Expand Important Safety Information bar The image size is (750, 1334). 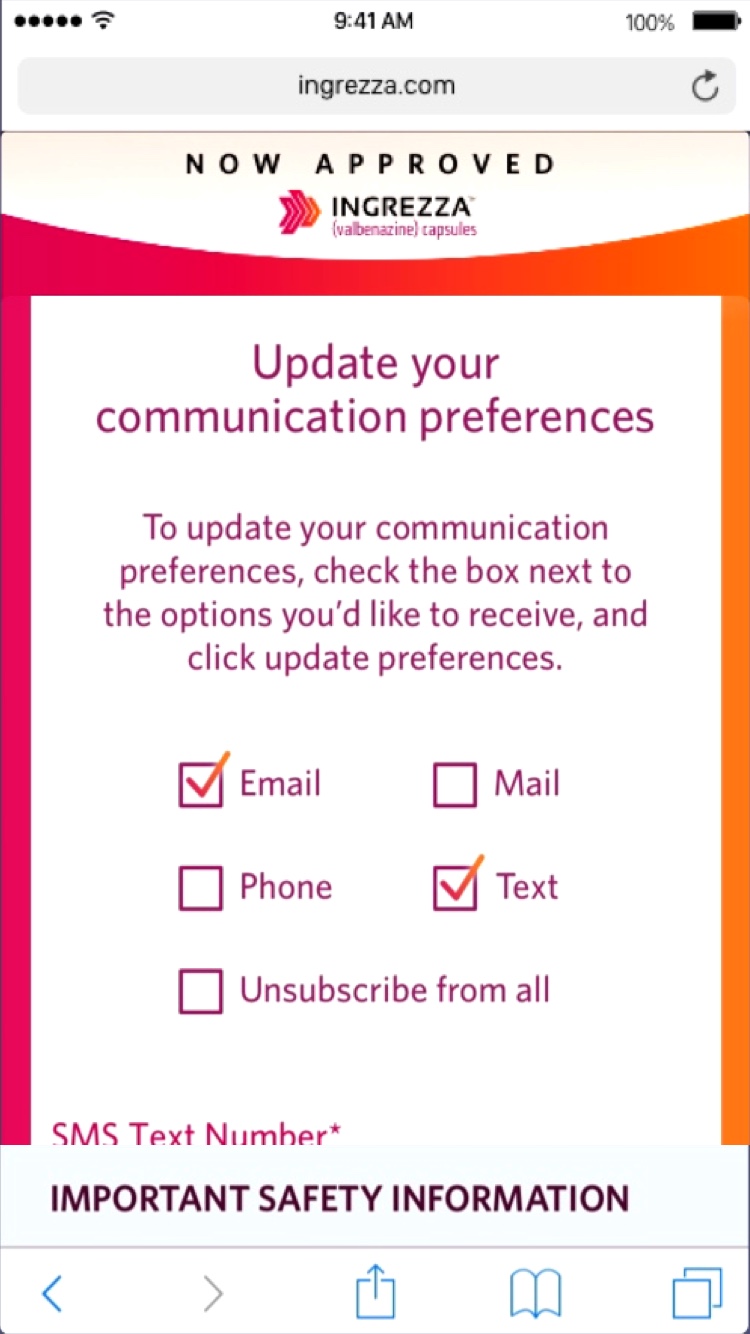click(x=375, y=1197)
